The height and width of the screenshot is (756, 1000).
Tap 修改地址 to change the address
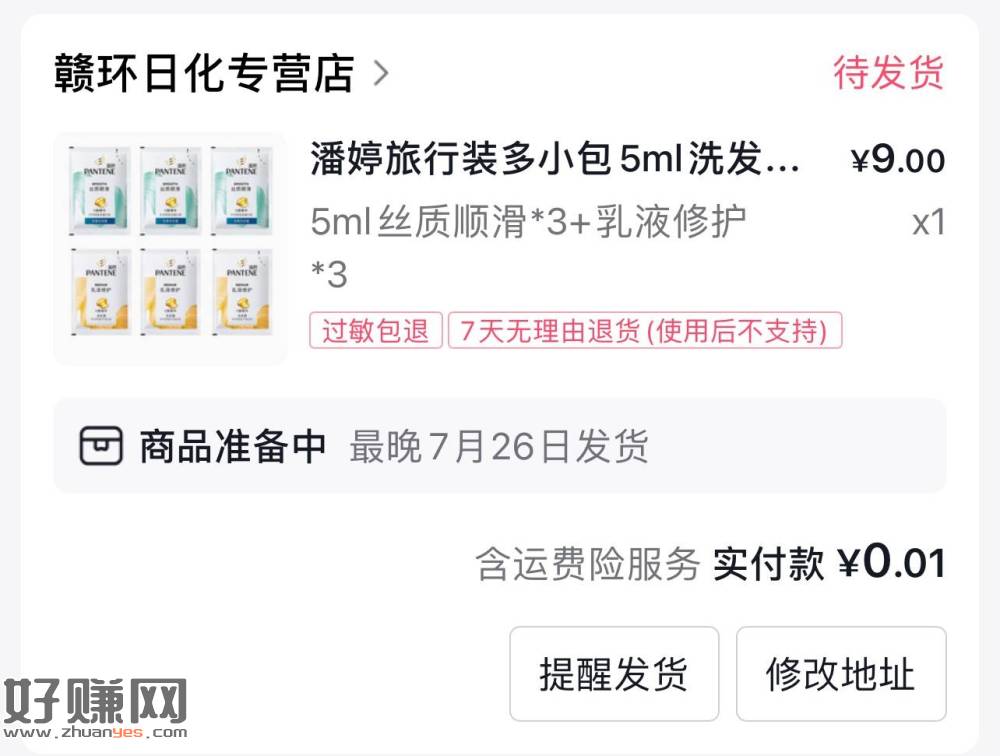[841, 674]
